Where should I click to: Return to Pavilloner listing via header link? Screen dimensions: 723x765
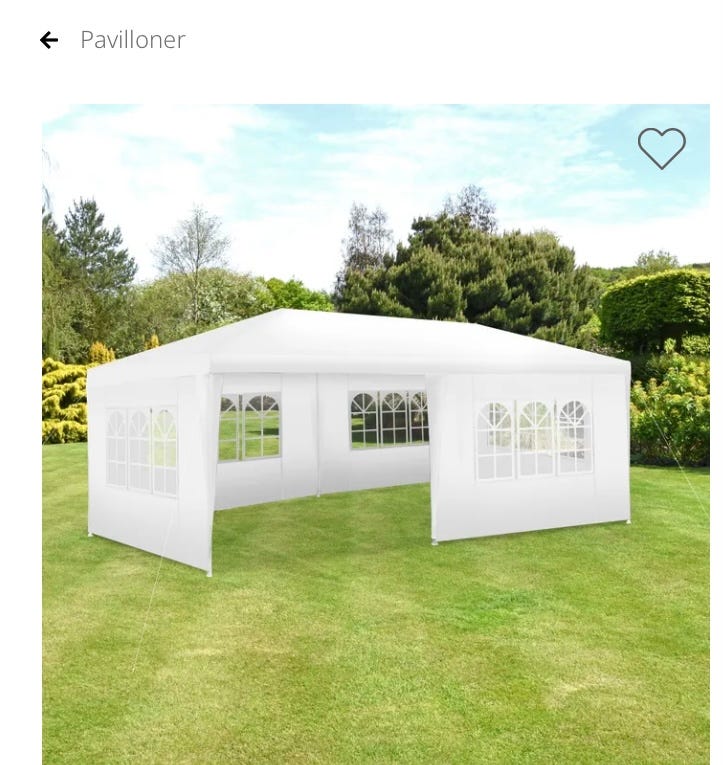pos(132,40)
